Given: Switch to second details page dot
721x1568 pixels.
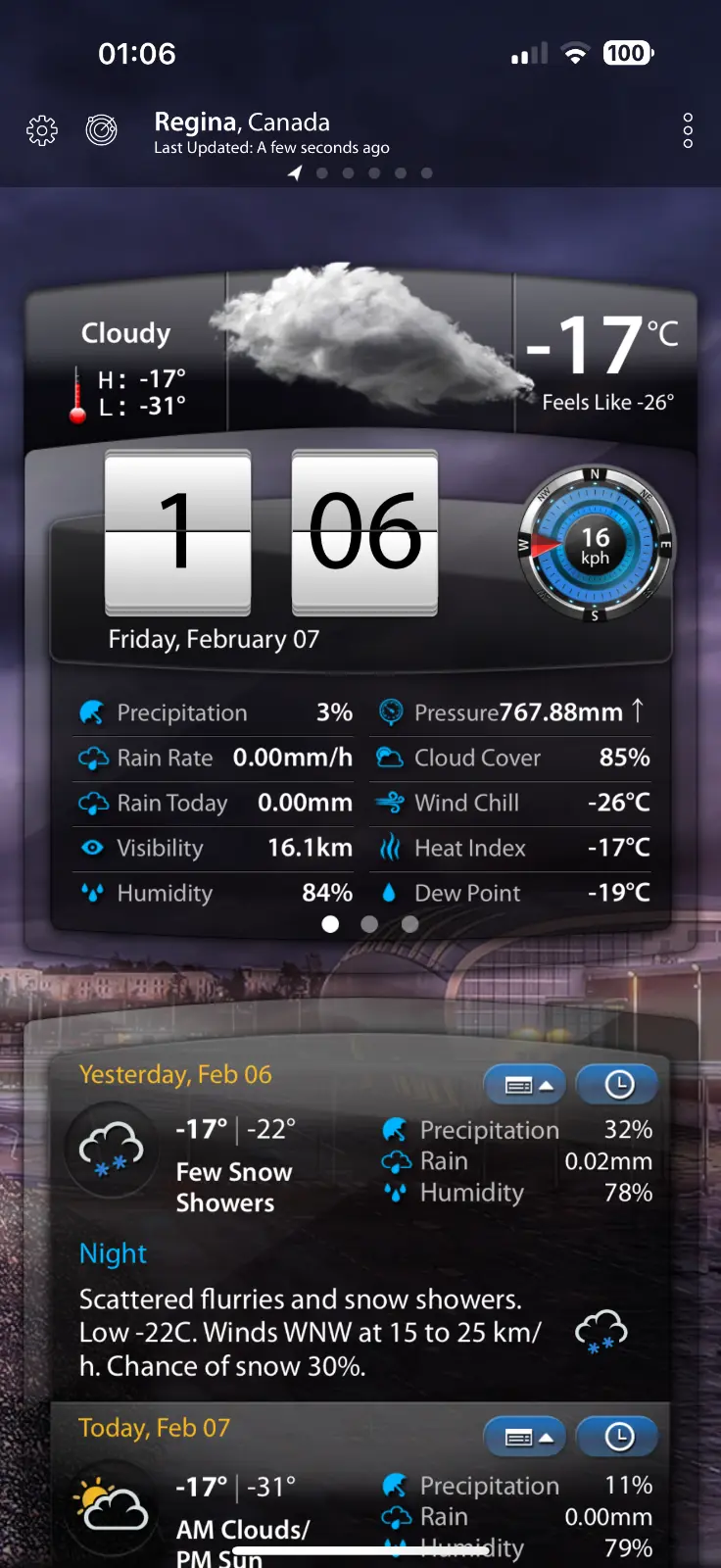Looking at the screenshot, I should point(369,924).
